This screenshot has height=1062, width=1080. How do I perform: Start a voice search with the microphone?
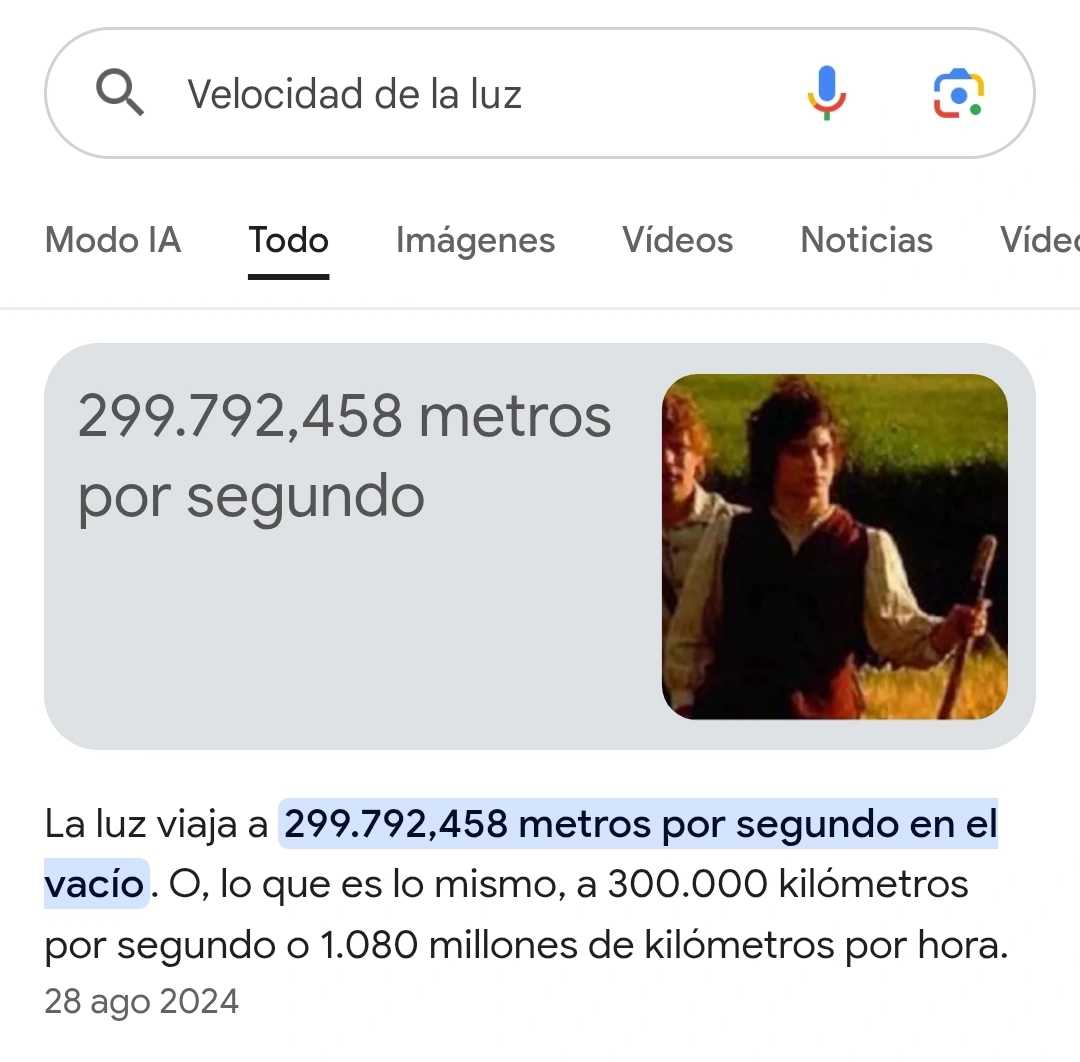(826, 94)
